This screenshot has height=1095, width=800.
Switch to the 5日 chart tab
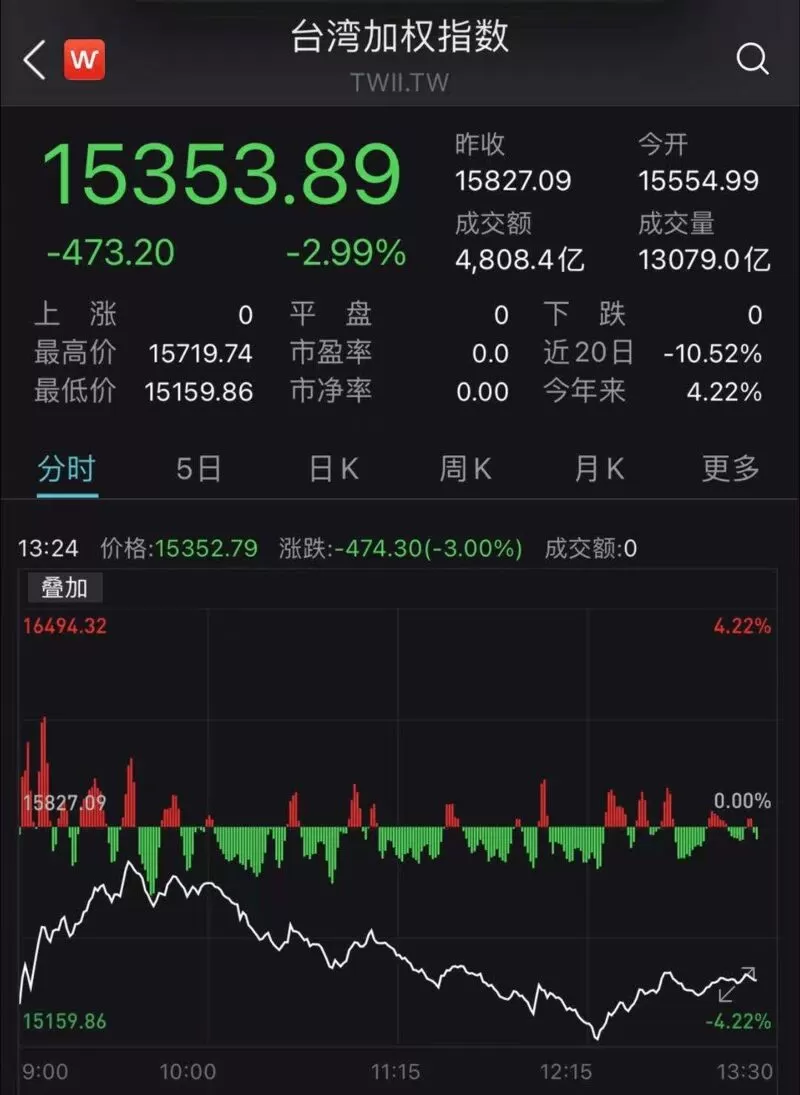pyautogui.click(x=199, y=468)
